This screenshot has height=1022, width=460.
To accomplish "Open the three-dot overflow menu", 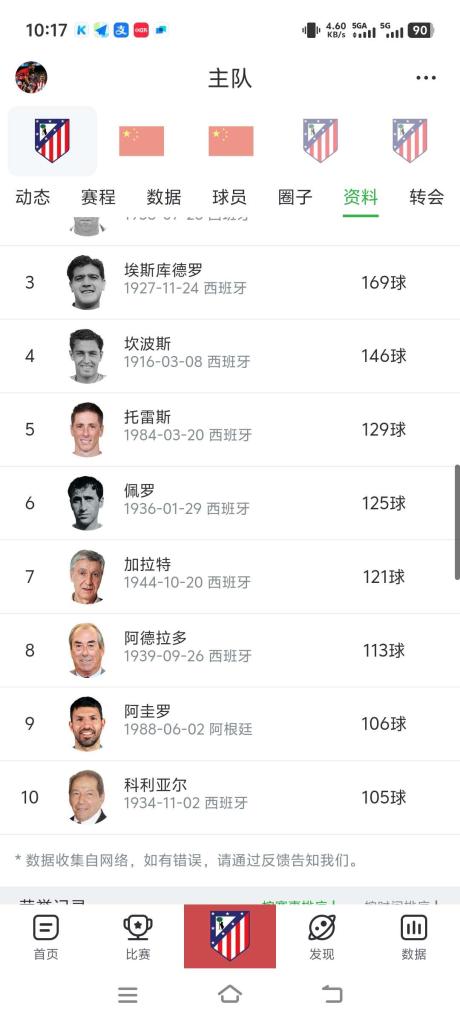I will 425,78.
